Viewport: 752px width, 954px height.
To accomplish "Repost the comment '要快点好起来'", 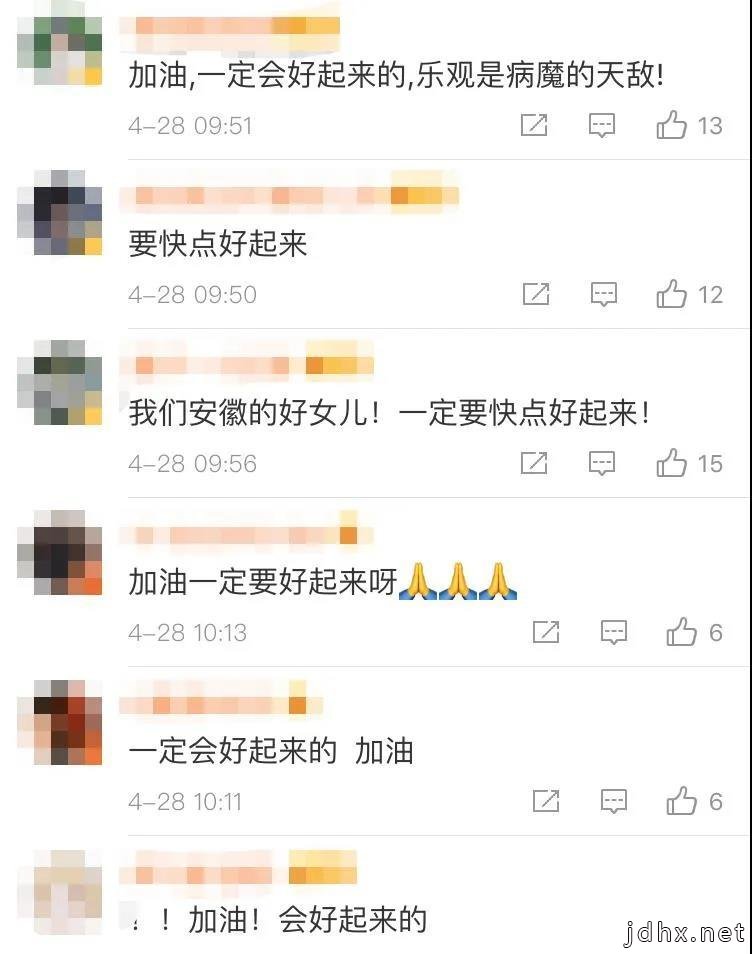I will pyautogui.click(x=536, y=294).
